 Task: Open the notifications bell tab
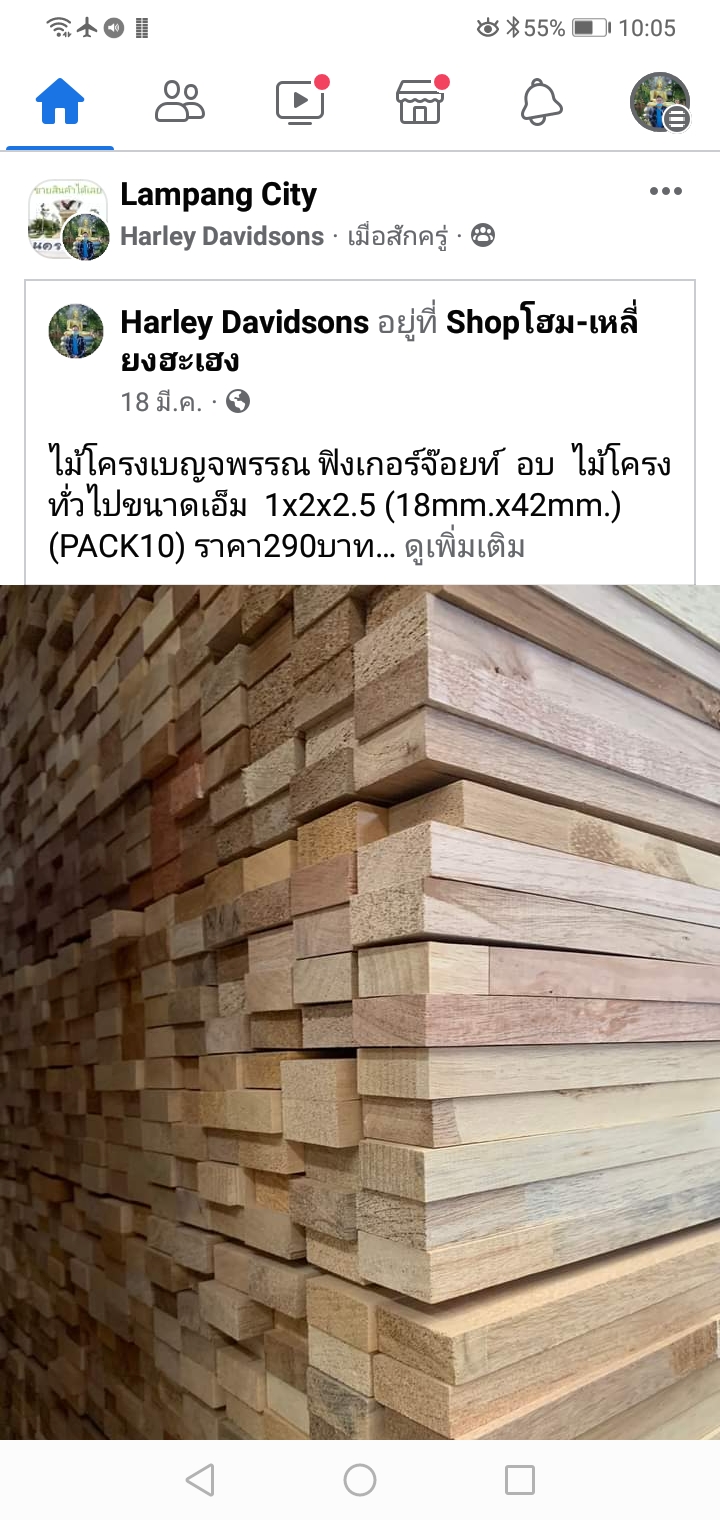pos(541,102)
